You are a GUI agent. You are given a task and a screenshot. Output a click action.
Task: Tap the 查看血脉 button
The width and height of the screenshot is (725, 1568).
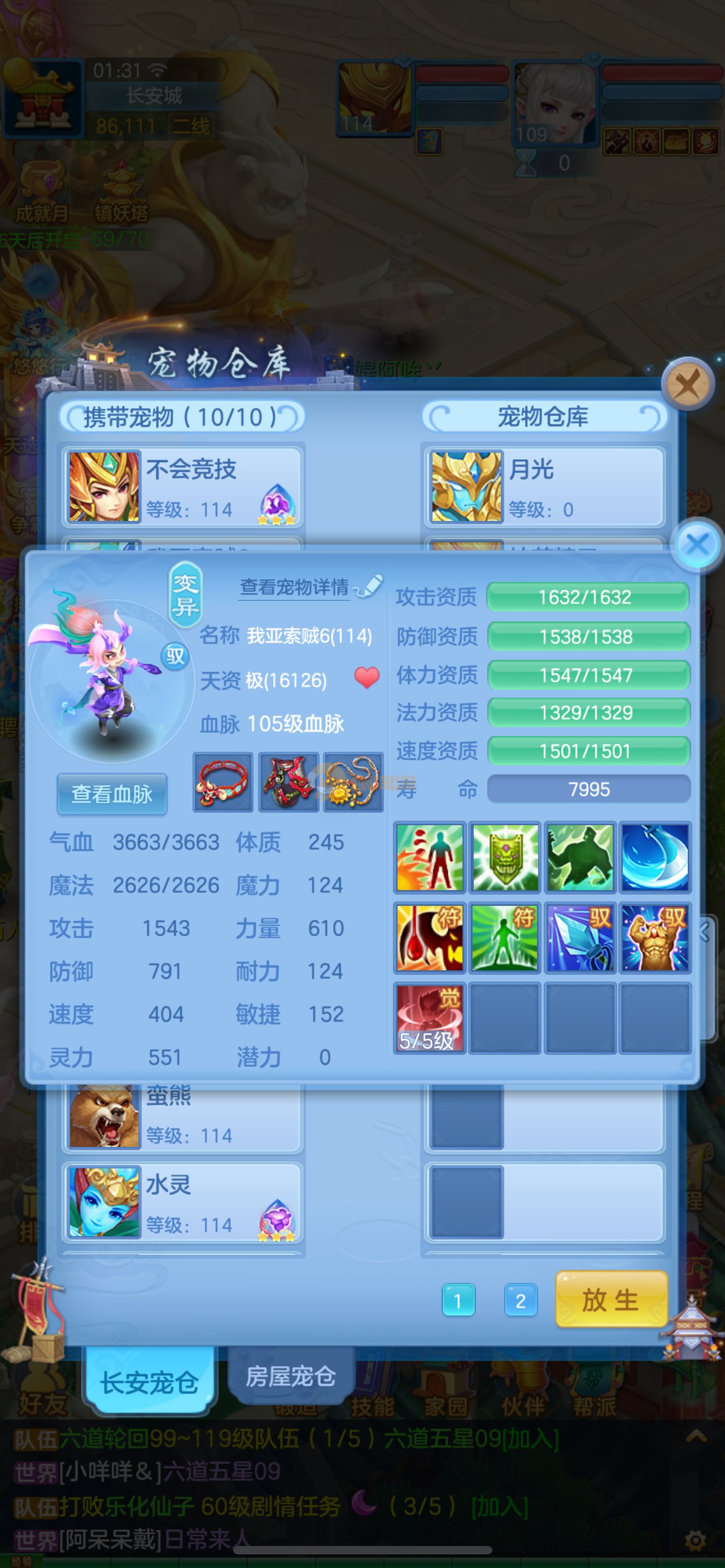[112, 794]
